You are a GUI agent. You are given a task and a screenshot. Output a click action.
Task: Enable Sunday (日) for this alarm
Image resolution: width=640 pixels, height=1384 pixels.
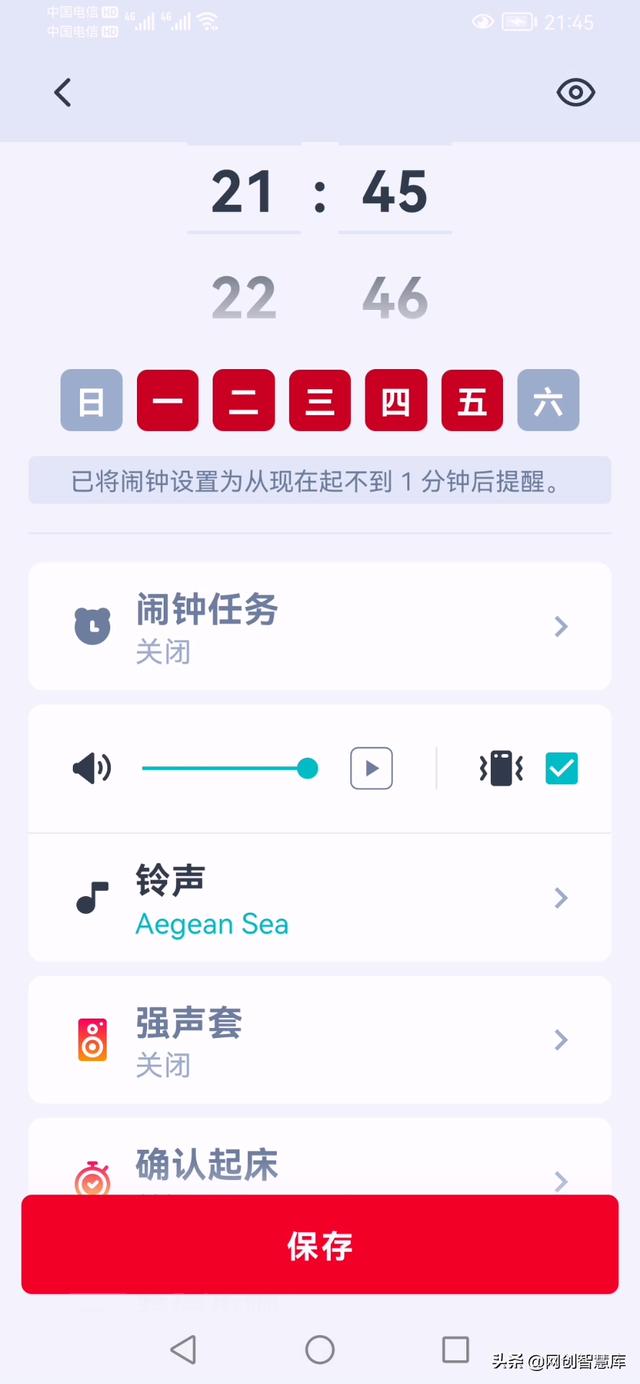(92, 401)
